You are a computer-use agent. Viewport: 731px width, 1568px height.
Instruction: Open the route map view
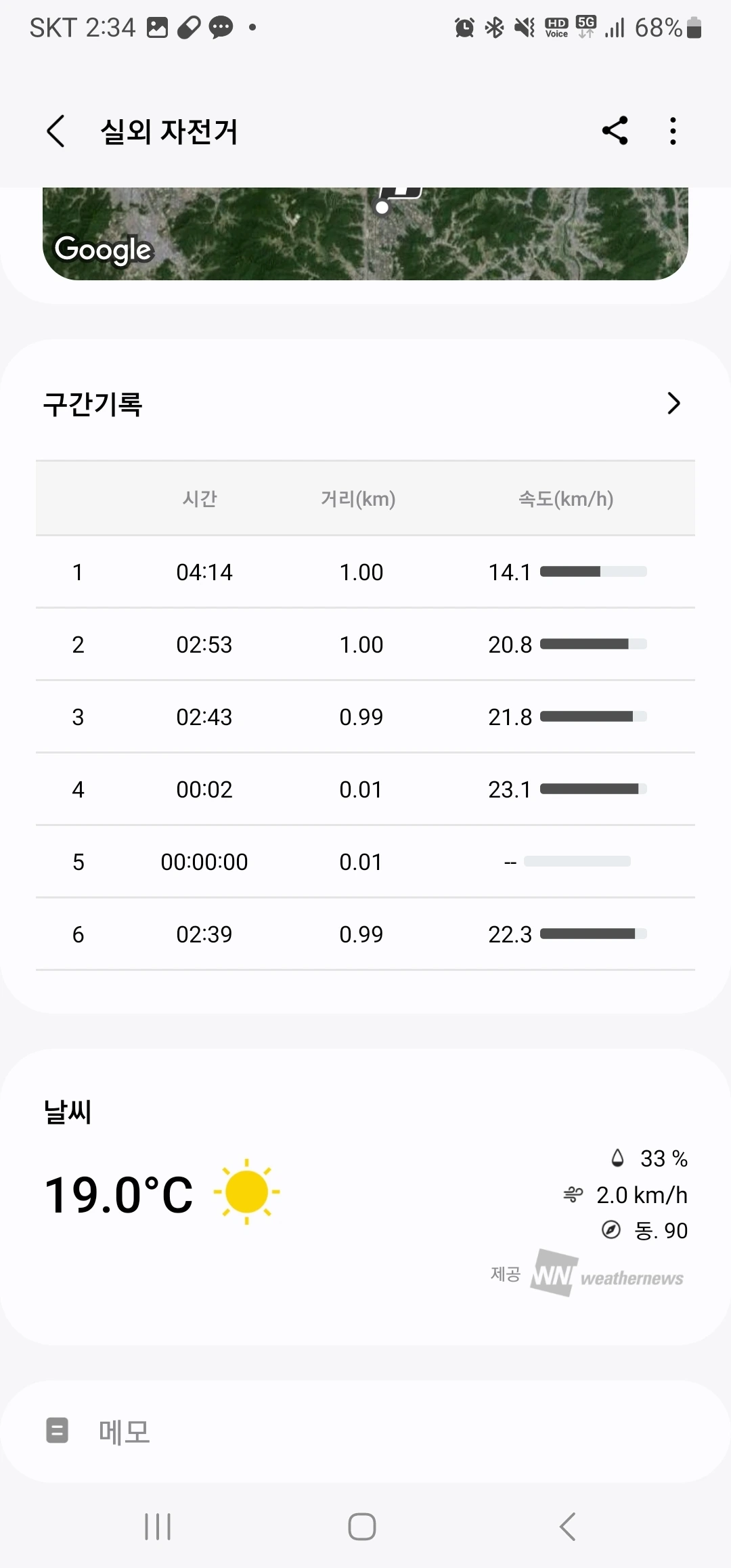pyautogui.click(x=365, y=234)
